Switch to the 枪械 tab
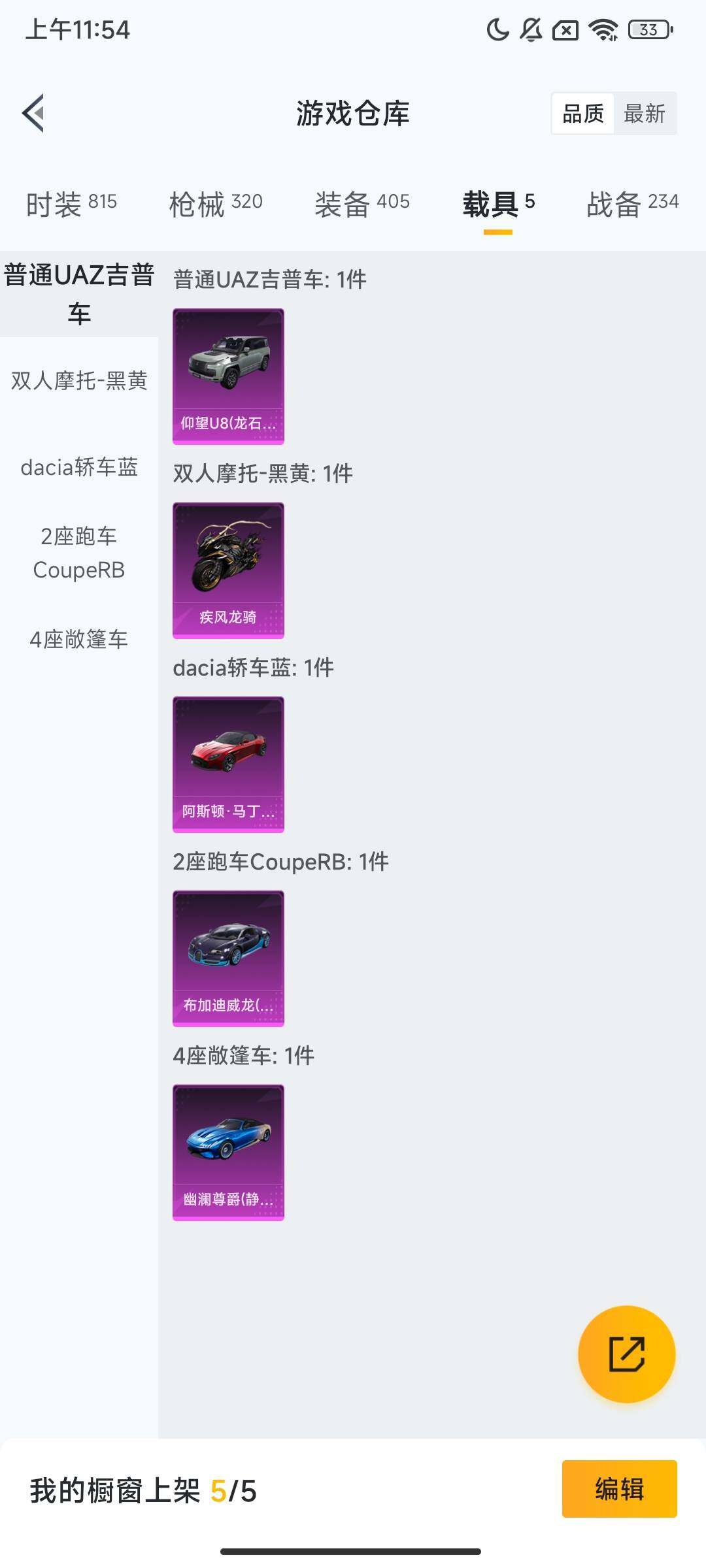Image resolution: width=706 pixels, height=1568 pixels. click(216, 204)
